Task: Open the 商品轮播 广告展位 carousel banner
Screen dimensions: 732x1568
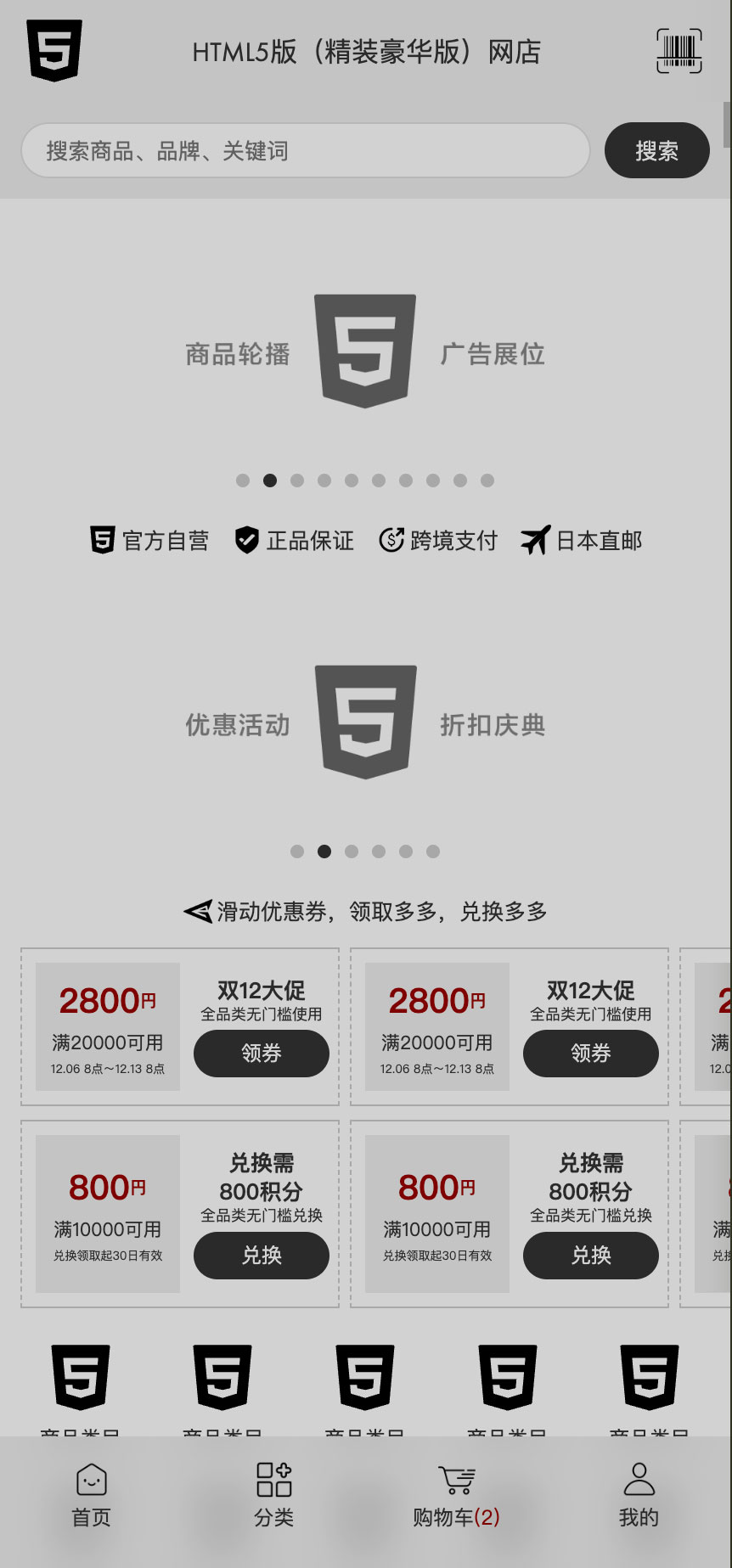Action: (x=365, y=352)
